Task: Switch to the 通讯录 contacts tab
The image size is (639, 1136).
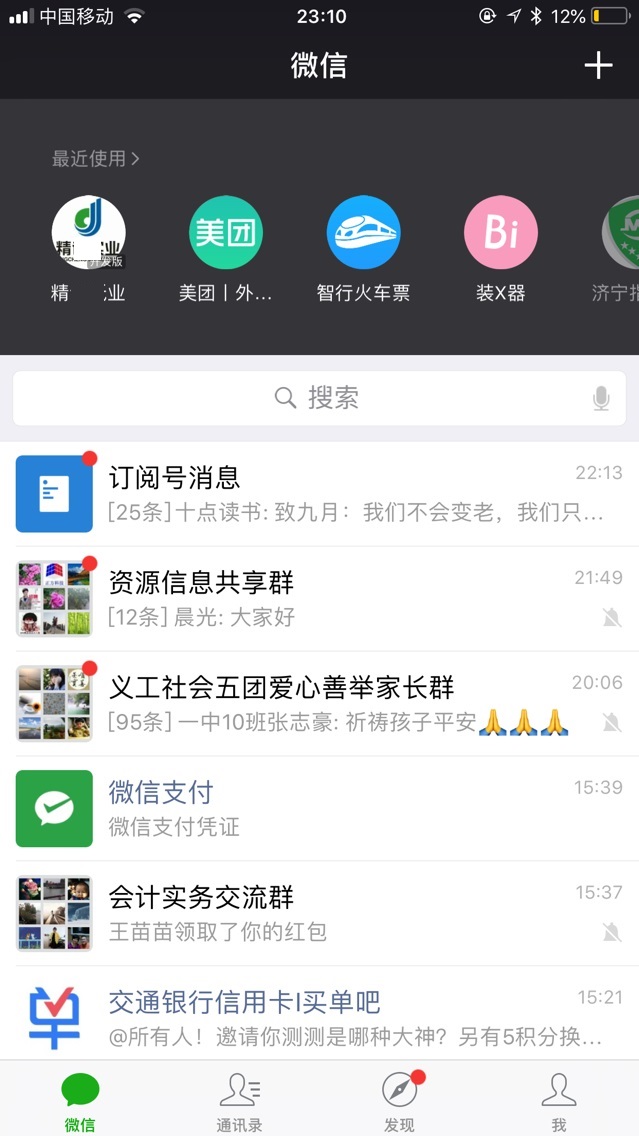Action: (x=239, y=1099)
